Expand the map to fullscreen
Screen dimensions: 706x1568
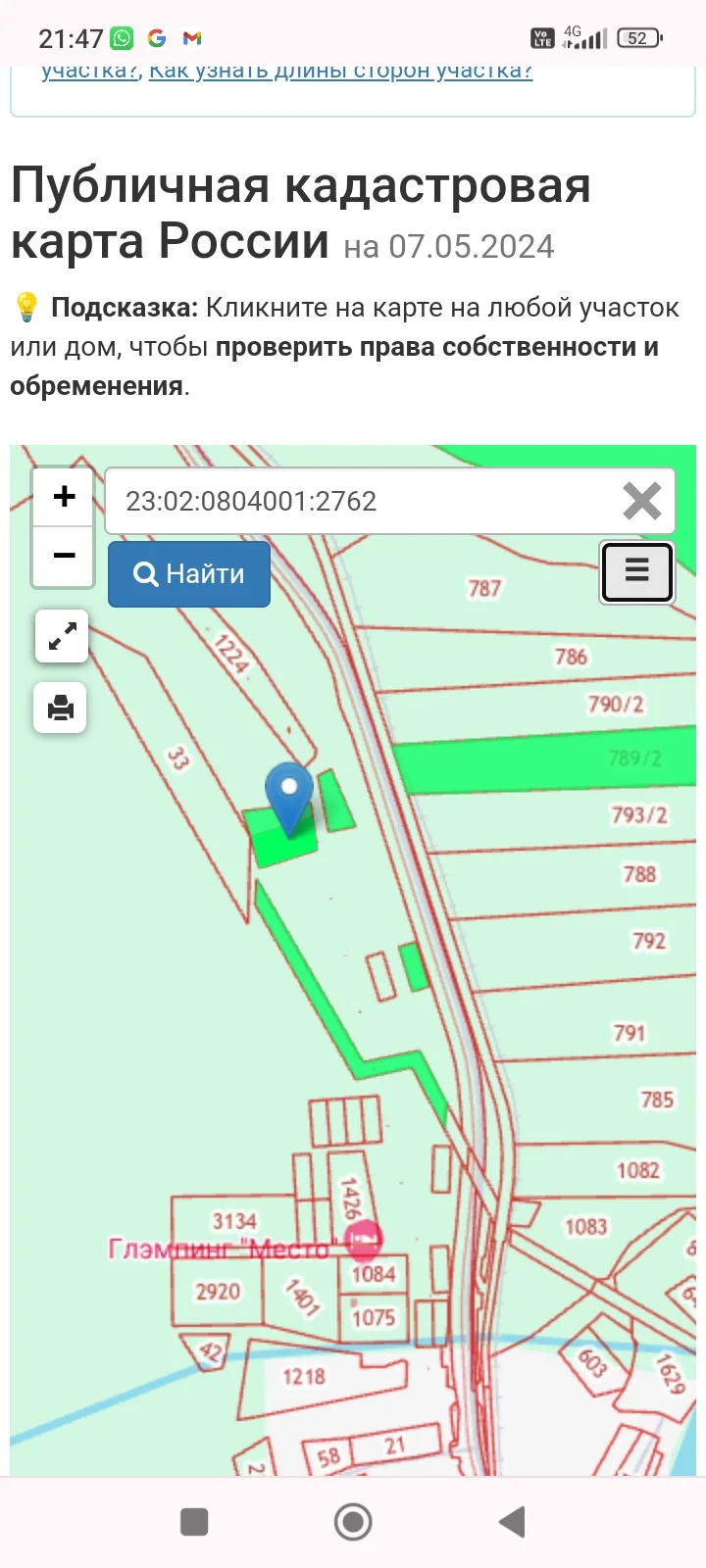click(62, 637)
